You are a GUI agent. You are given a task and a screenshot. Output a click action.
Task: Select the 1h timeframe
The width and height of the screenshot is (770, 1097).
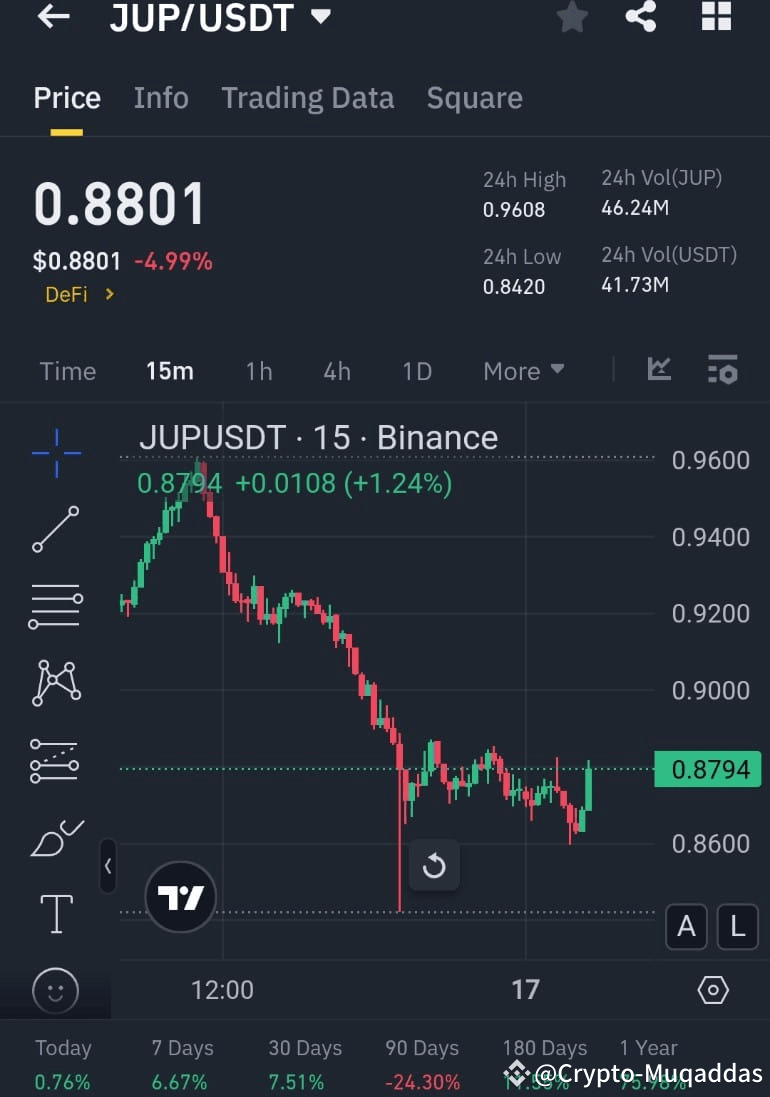(258, 370)
